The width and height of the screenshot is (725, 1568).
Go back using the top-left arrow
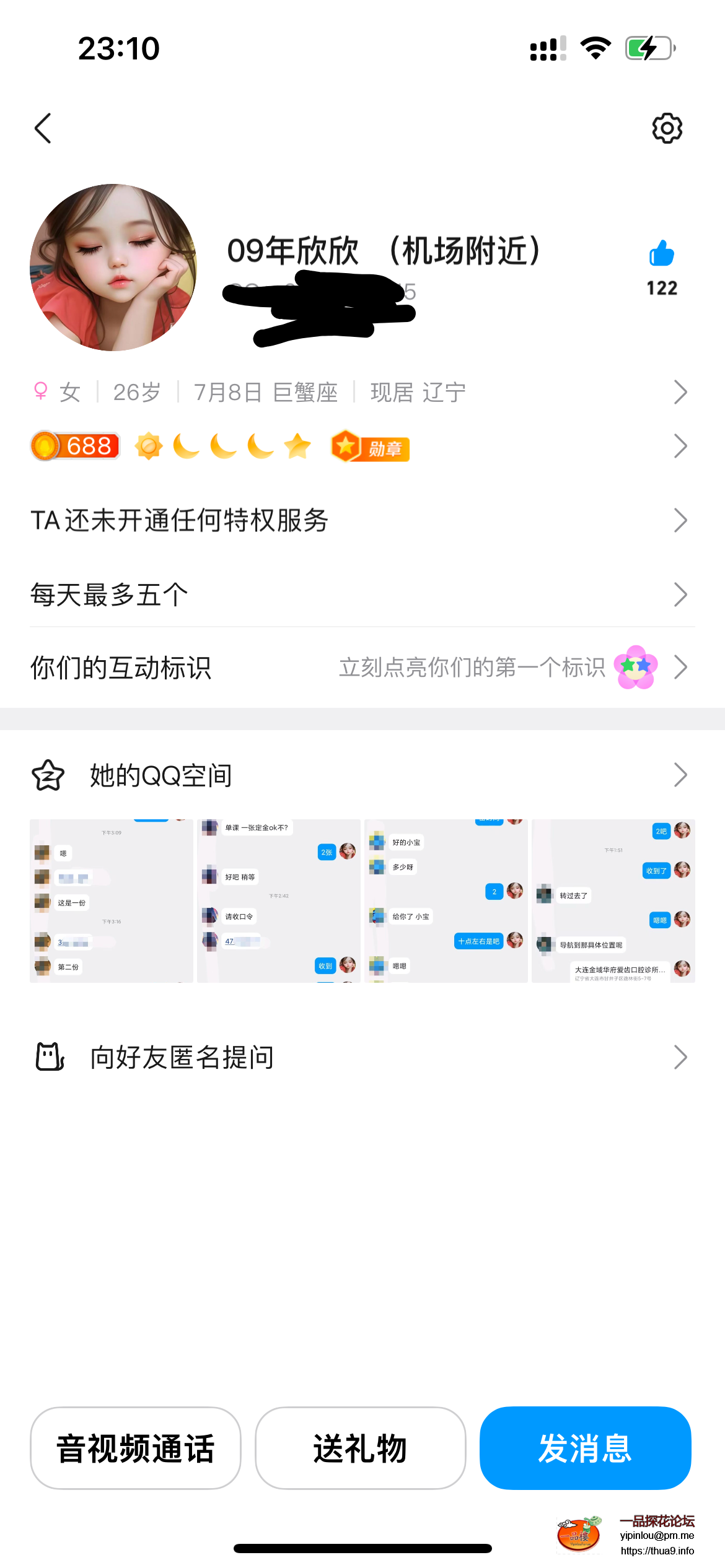(43, 128)
